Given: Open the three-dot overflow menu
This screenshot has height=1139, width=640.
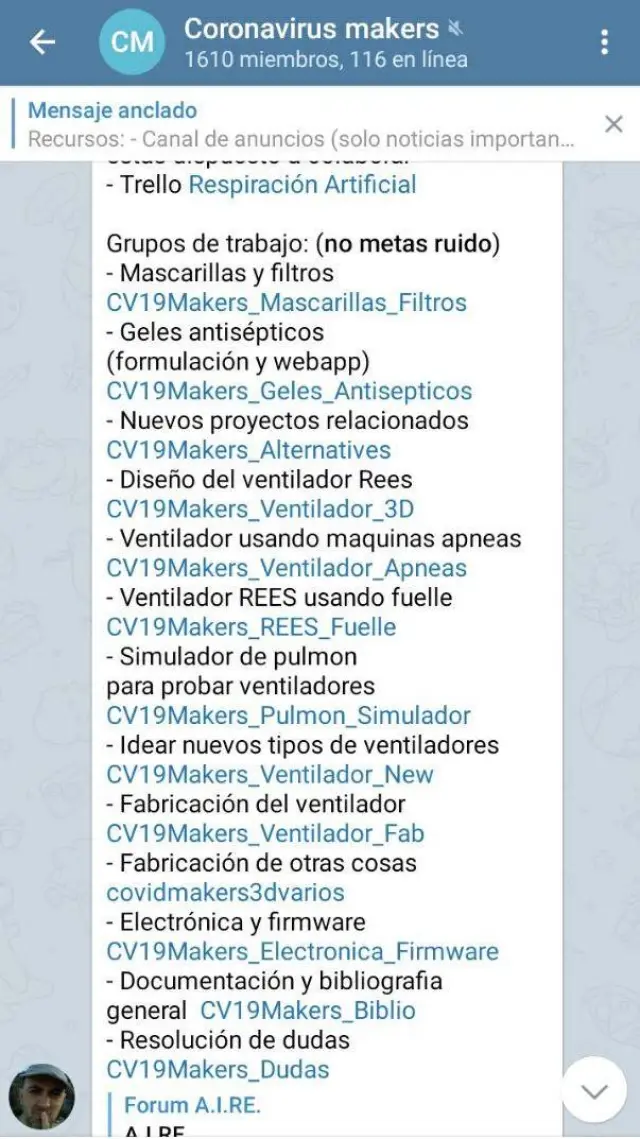Looking at the screenshot, I should click(604, 42).
